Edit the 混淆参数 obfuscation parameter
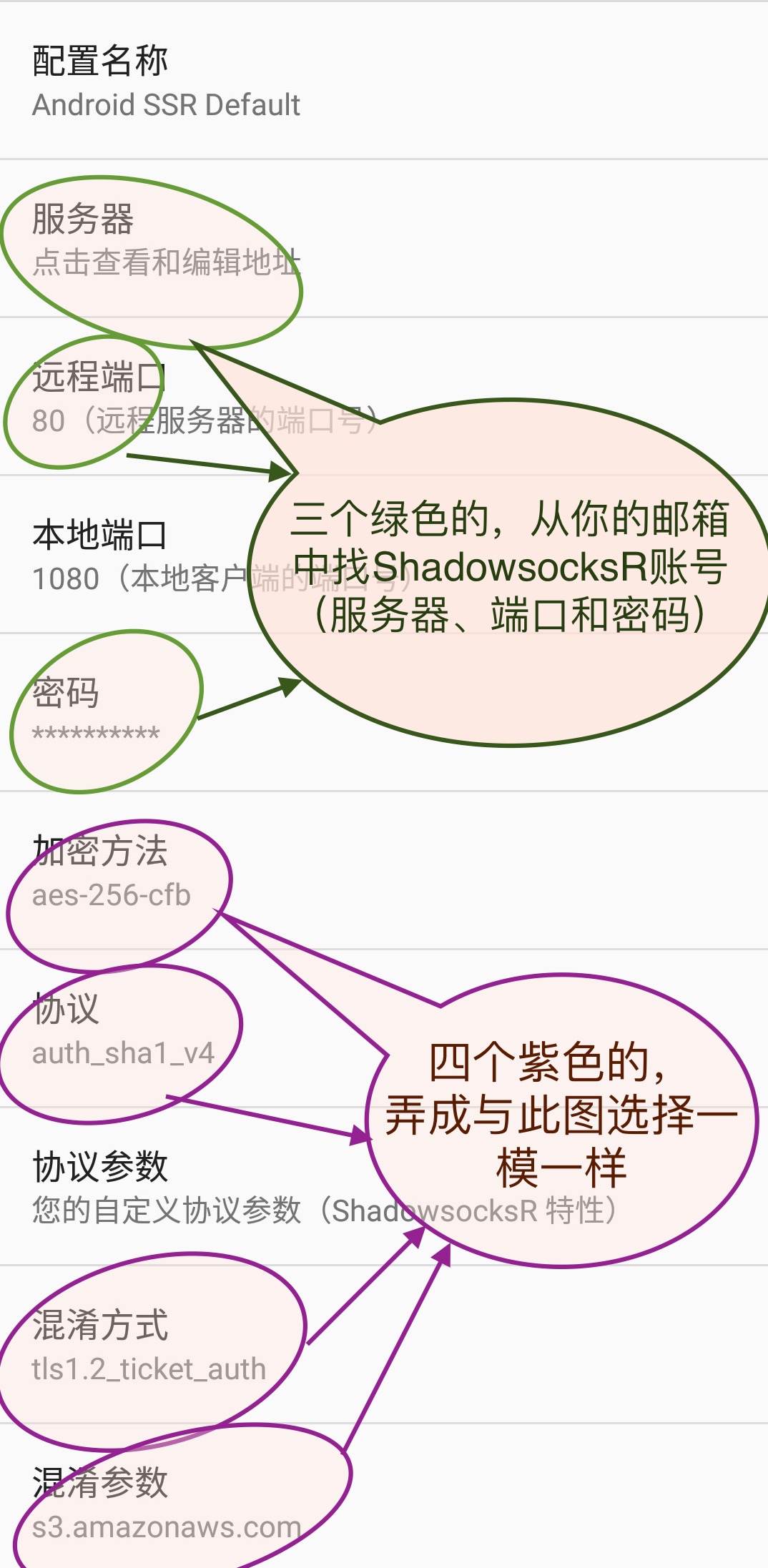Viewport: 768px width, 1568px height. pyautogui.click(x=384, y=1496)
